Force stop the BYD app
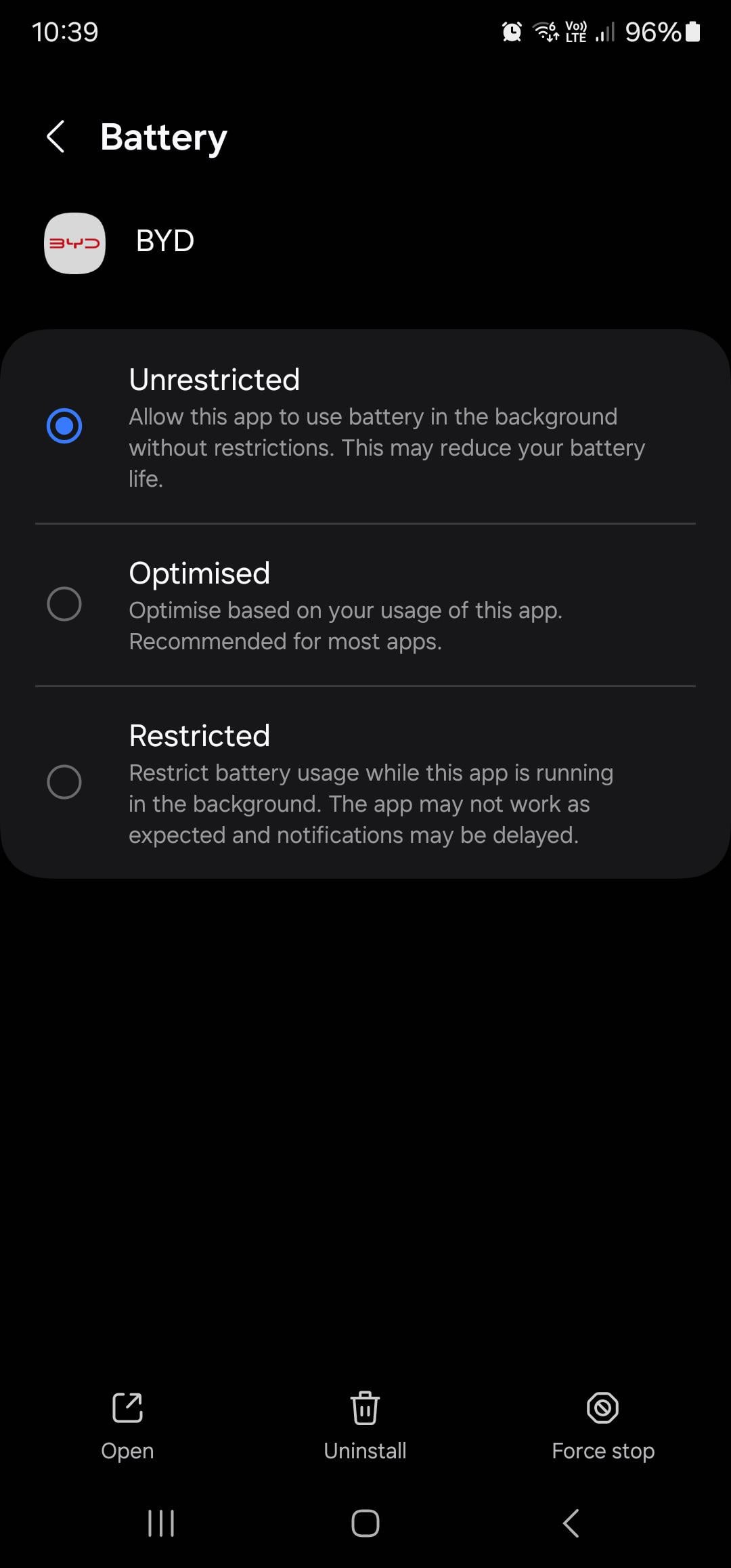Viewport: 731px width, 1568px height. point(602,1424)
